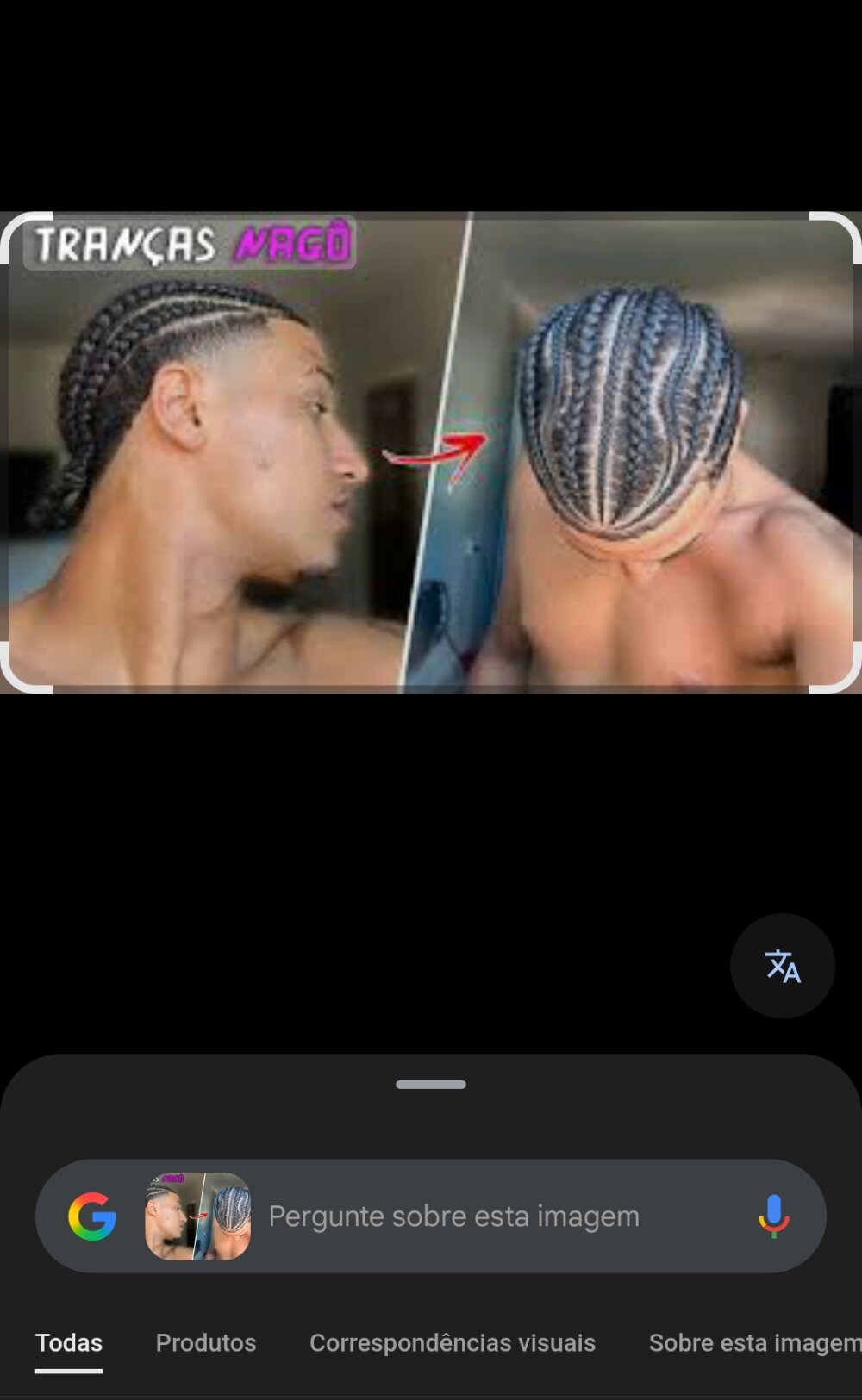Switch to the Correspondências visuais tab

pos(453,1342)
